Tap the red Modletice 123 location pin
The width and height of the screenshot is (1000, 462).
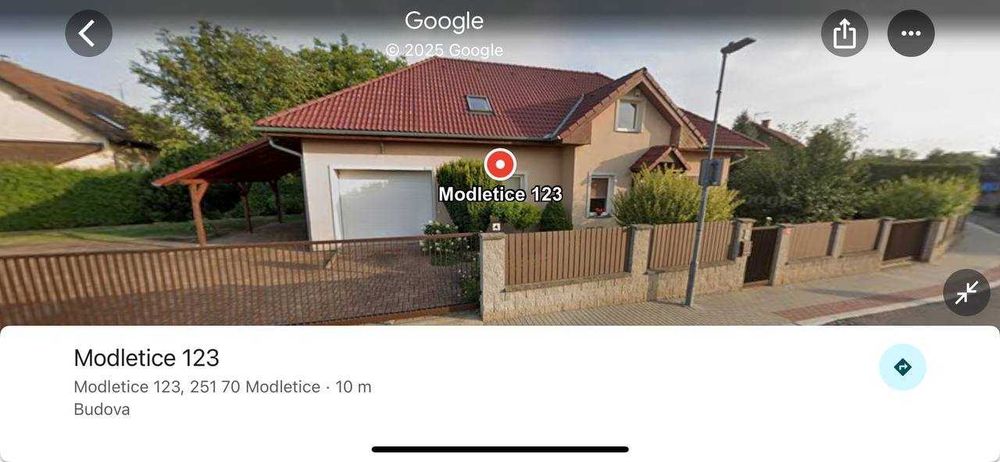coord(500,164)
